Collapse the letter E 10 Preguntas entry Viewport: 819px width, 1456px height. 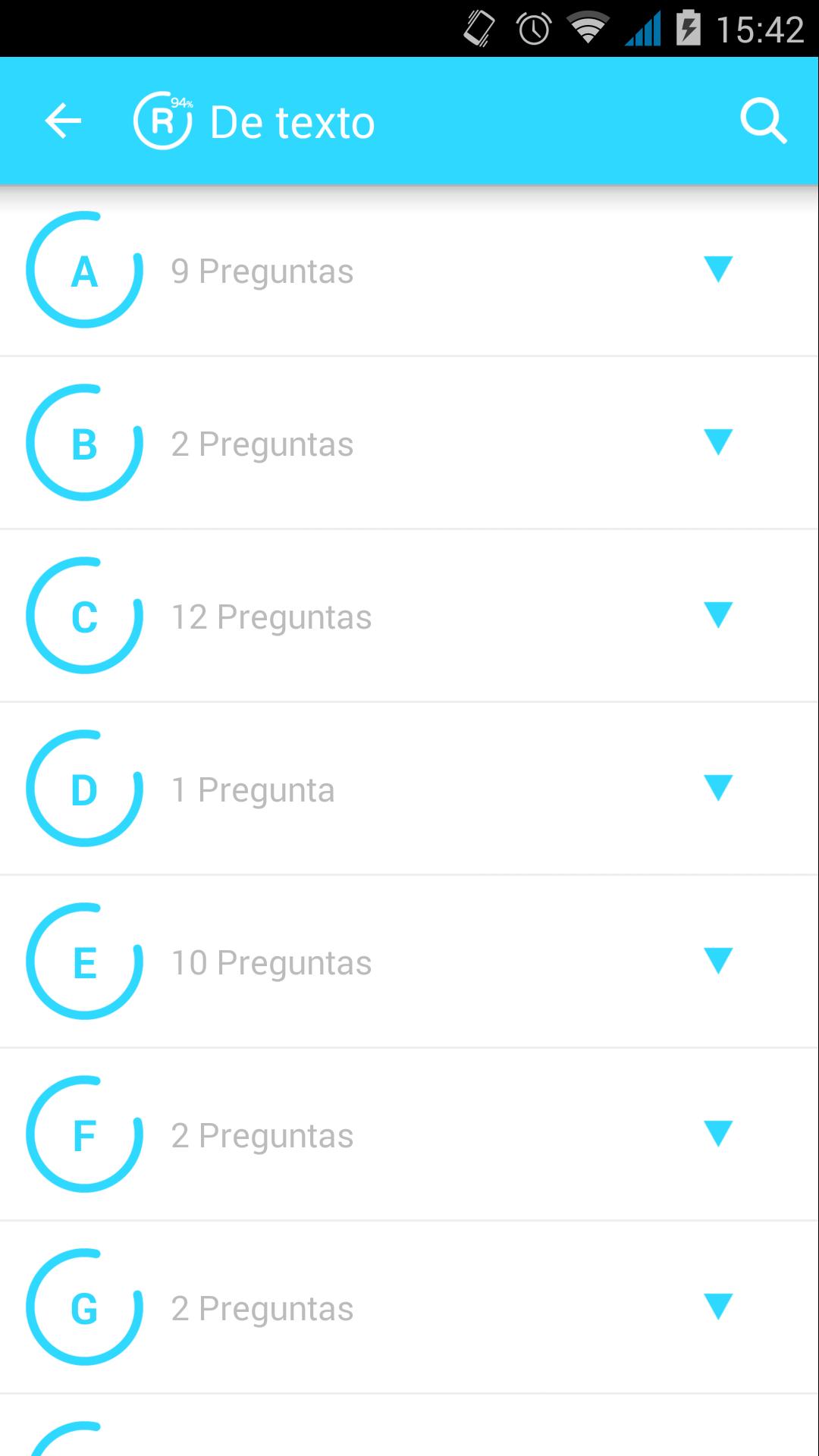tap(717, 961)
